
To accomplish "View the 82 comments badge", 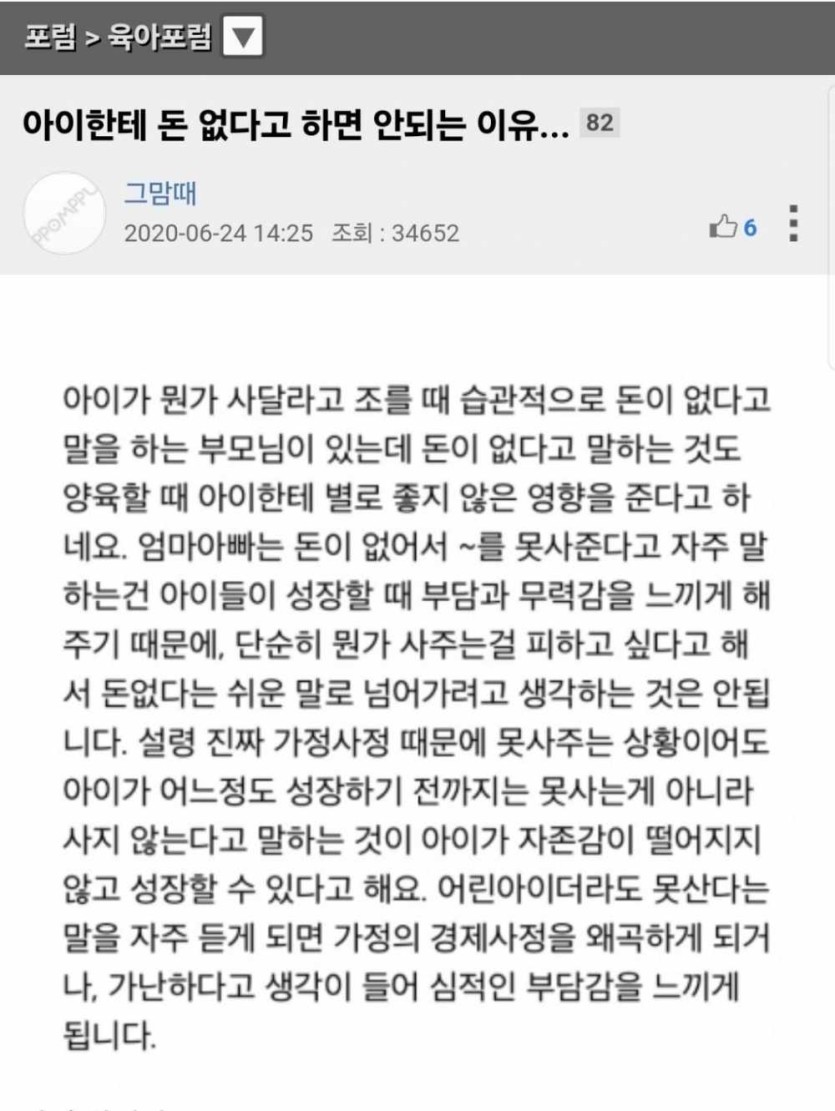I will pos(598,124).
